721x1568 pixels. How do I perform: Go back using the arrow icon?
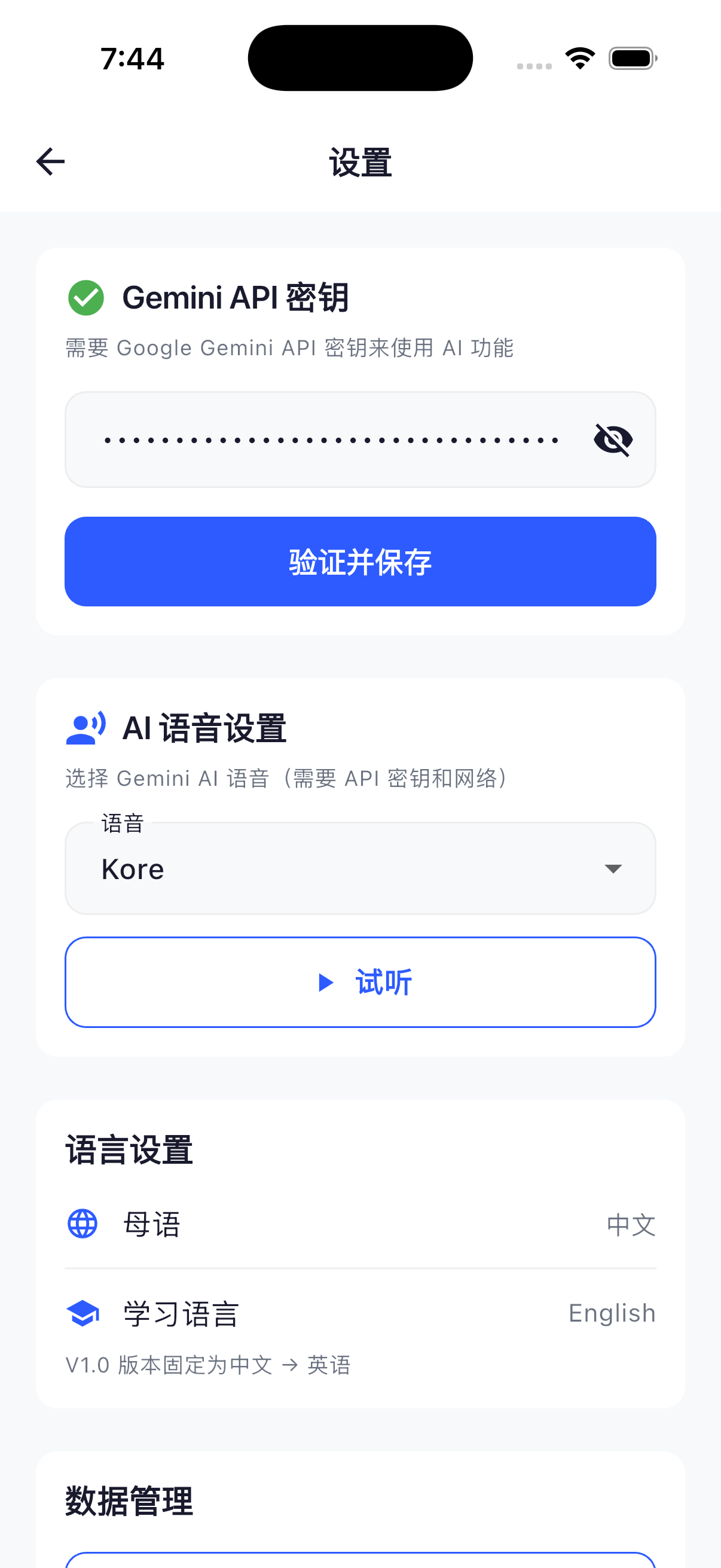point(50,161)
